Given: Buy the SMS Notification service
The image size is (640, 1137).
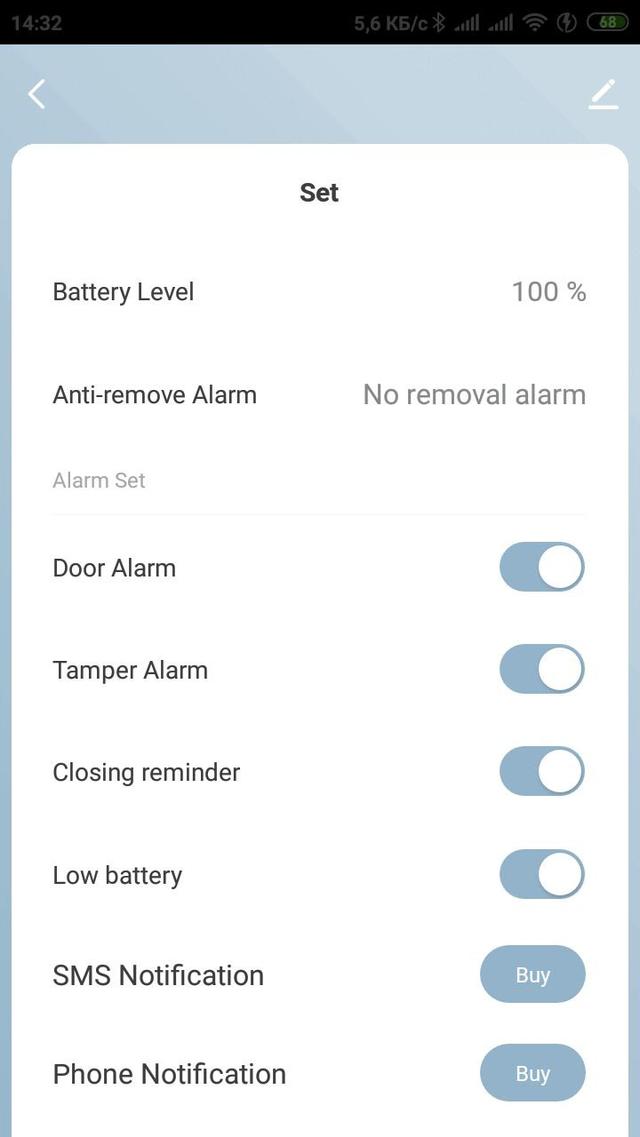Looking at the screenshot, I should [x=532, y=974].
